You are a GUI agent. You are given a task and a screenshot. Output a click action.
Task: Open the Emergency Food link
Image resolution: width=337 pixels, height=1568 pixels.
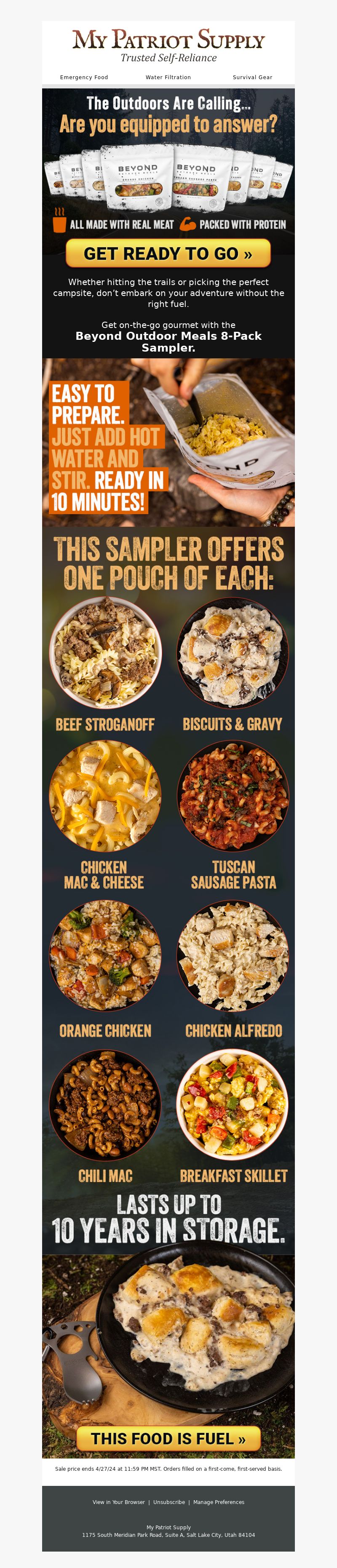(84, 77)
